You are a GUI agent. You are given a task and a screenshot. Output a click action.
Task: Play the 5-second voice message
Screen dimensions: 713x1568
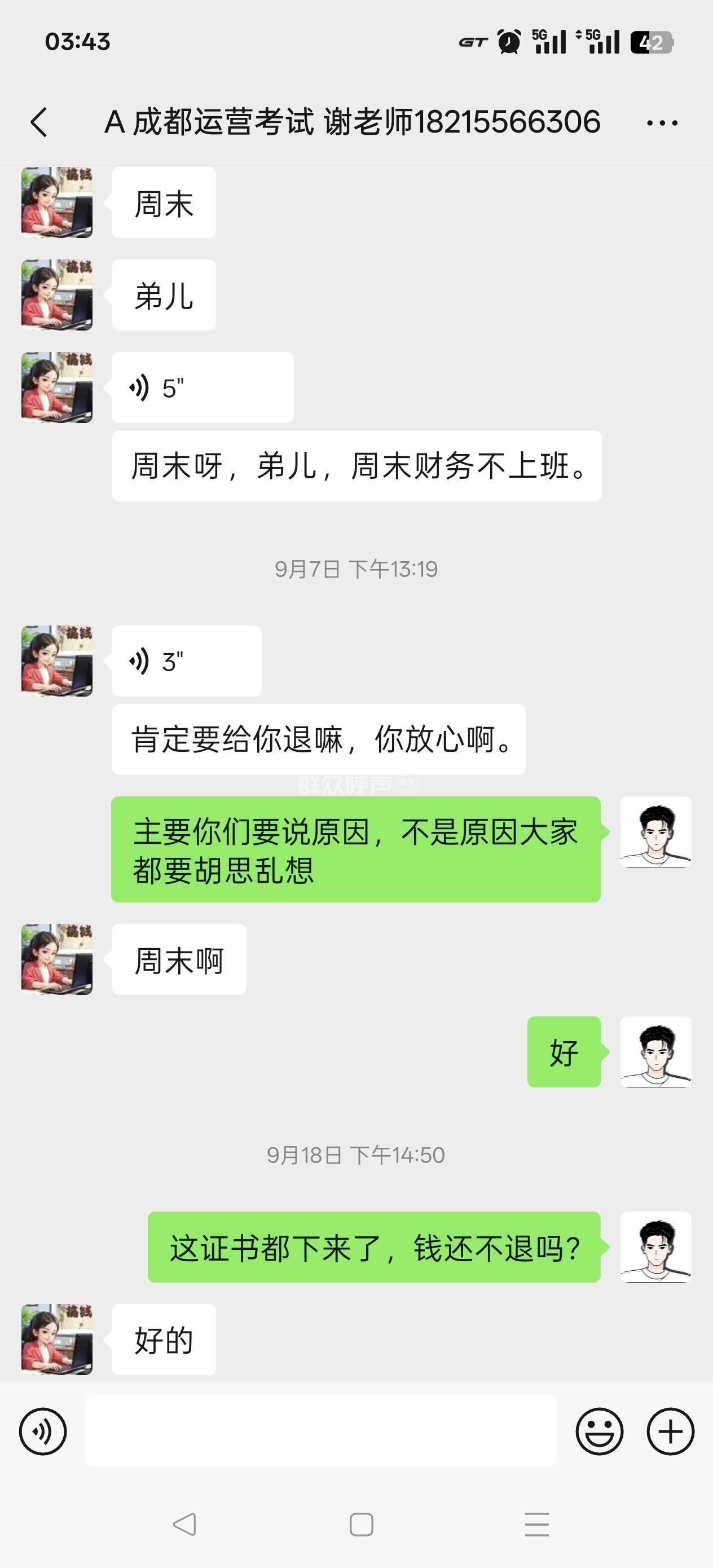(202, 387)
